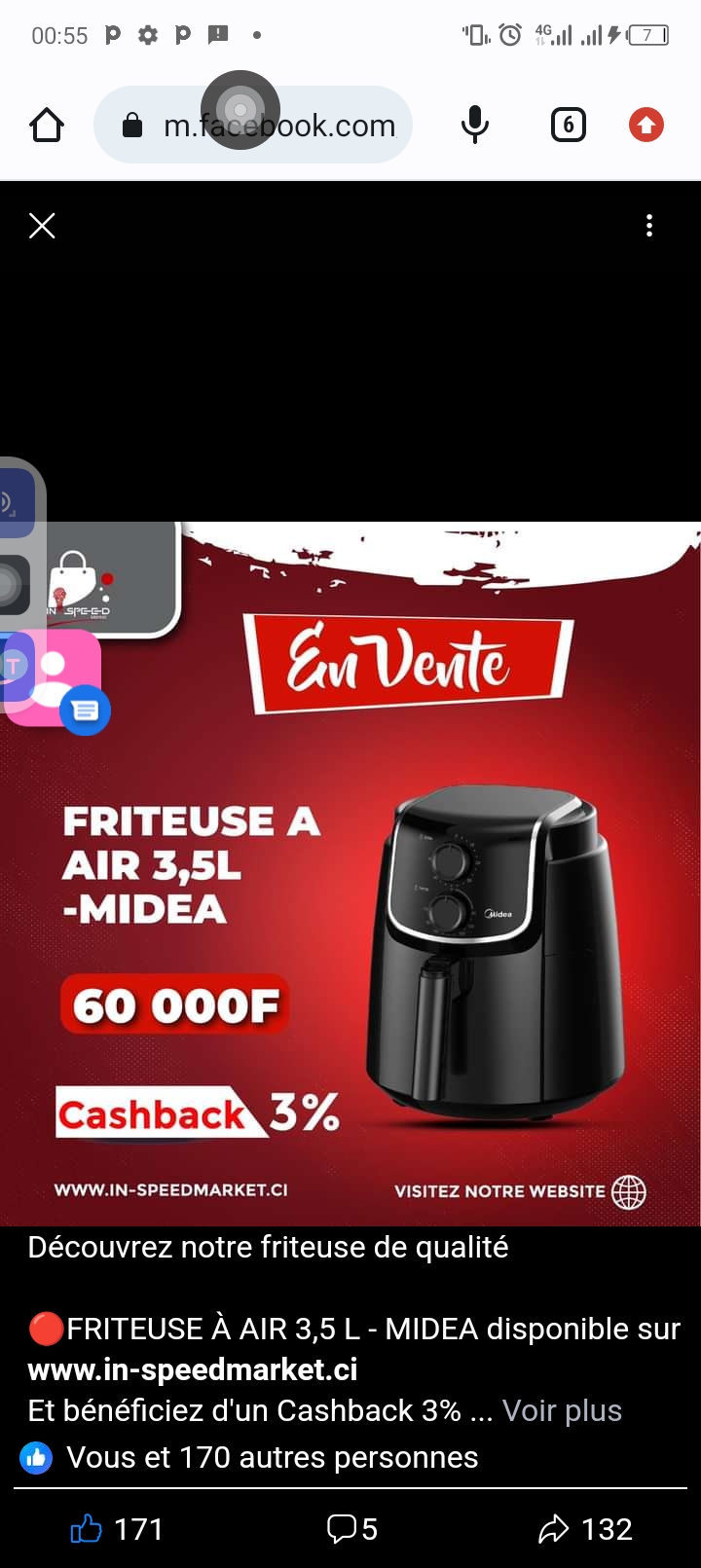This screenshot has width=701, height=1568.
Task: Open the photo's three-dot options menu
Action: (649, 226)
